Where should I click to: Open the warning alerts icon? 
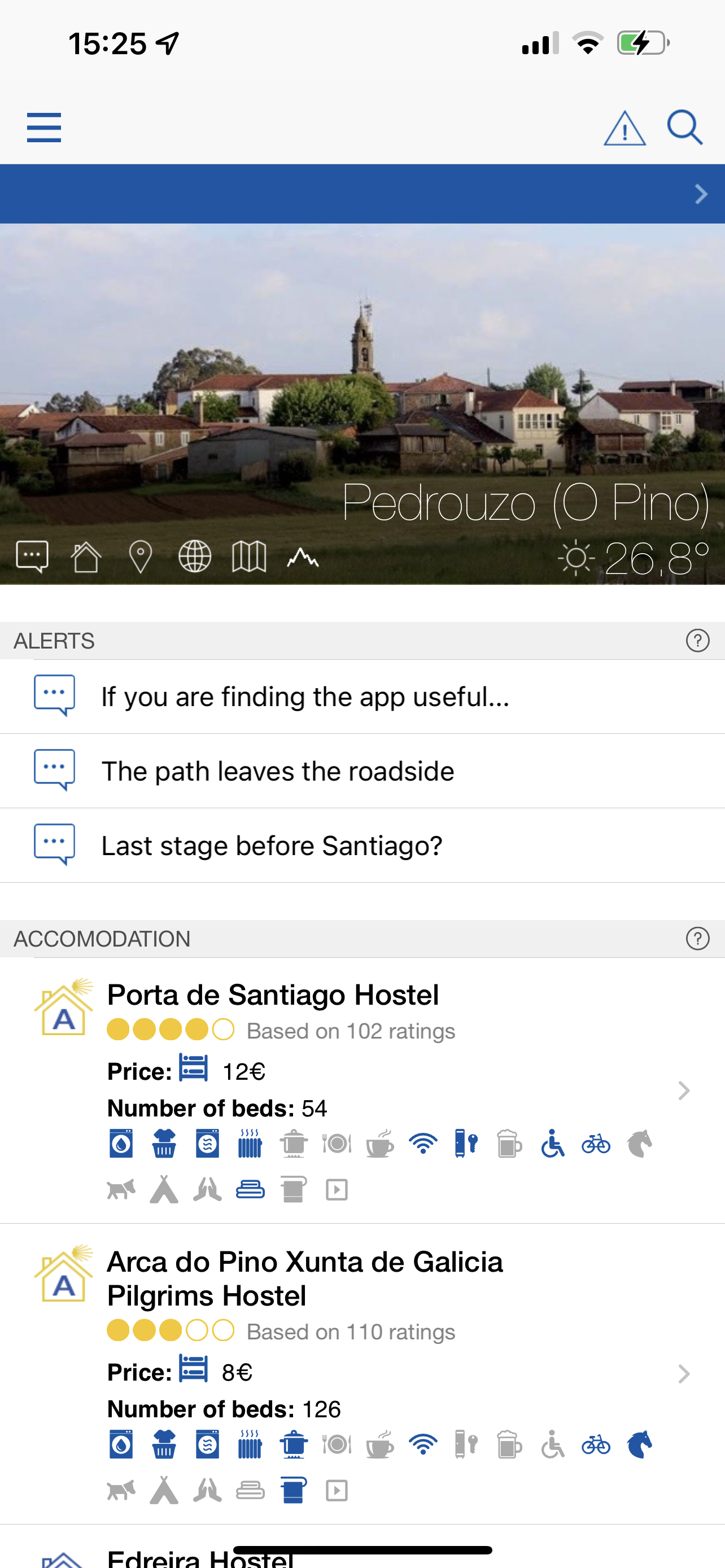pos(624,129)
